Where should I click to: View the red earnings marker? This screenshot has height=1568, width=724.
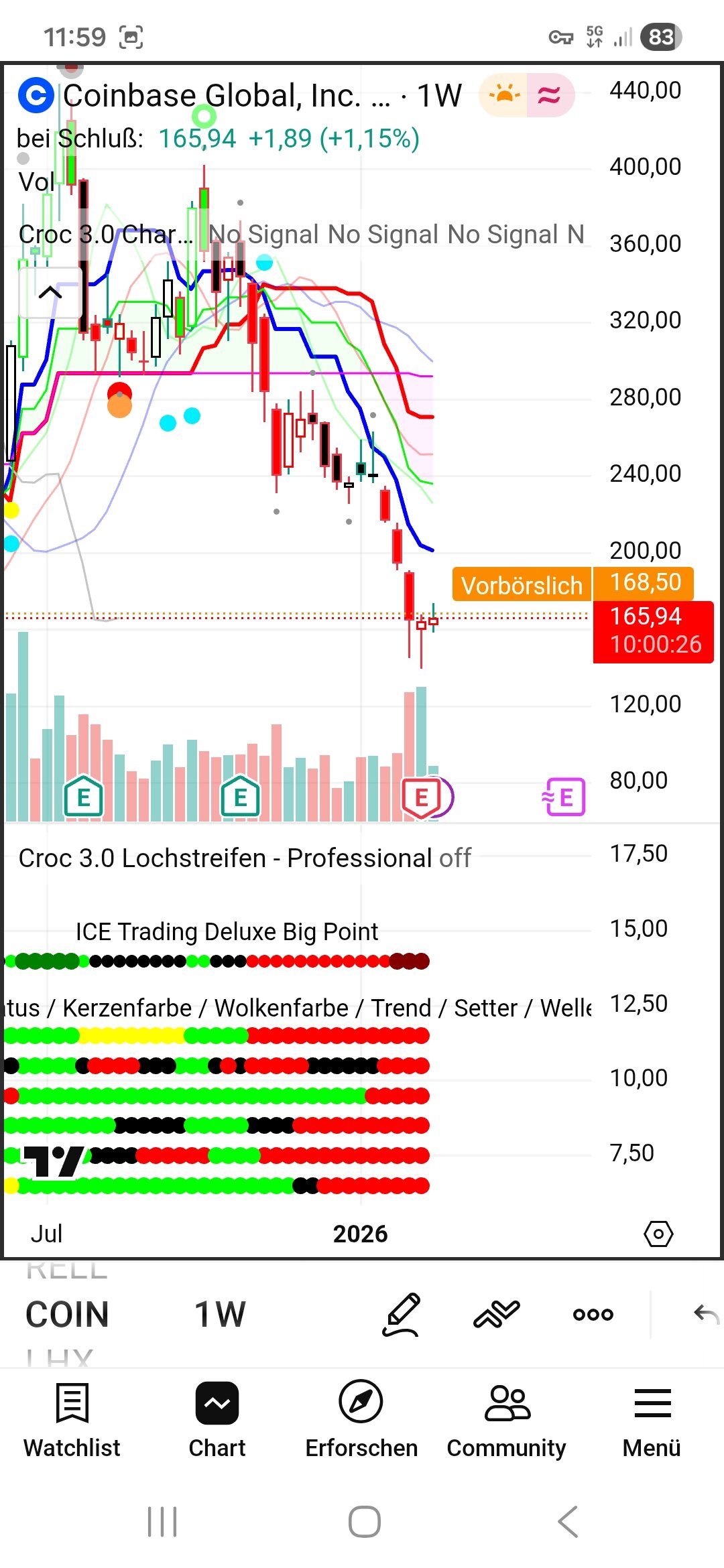421,797
